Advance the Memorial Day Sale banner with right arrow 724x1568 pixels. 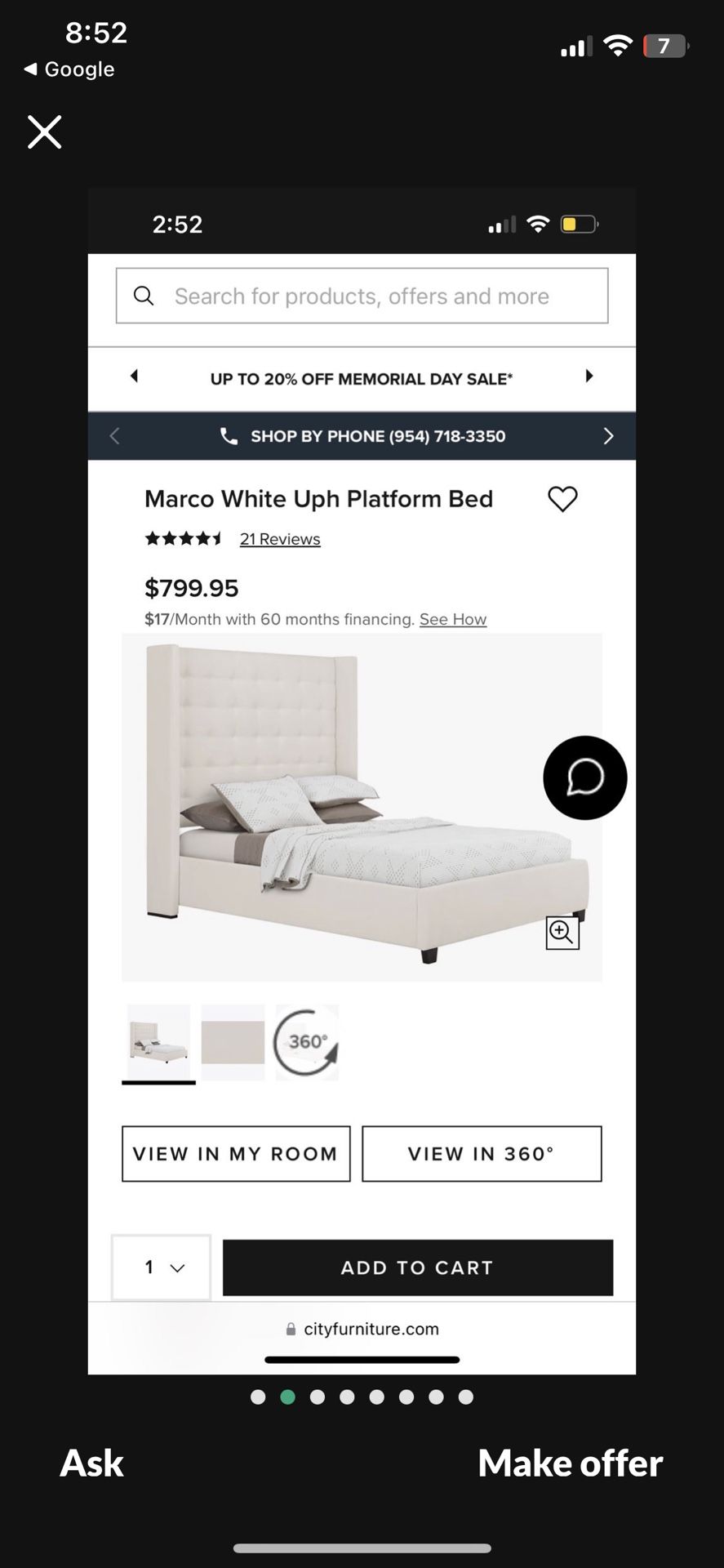[x=589, y=376]
